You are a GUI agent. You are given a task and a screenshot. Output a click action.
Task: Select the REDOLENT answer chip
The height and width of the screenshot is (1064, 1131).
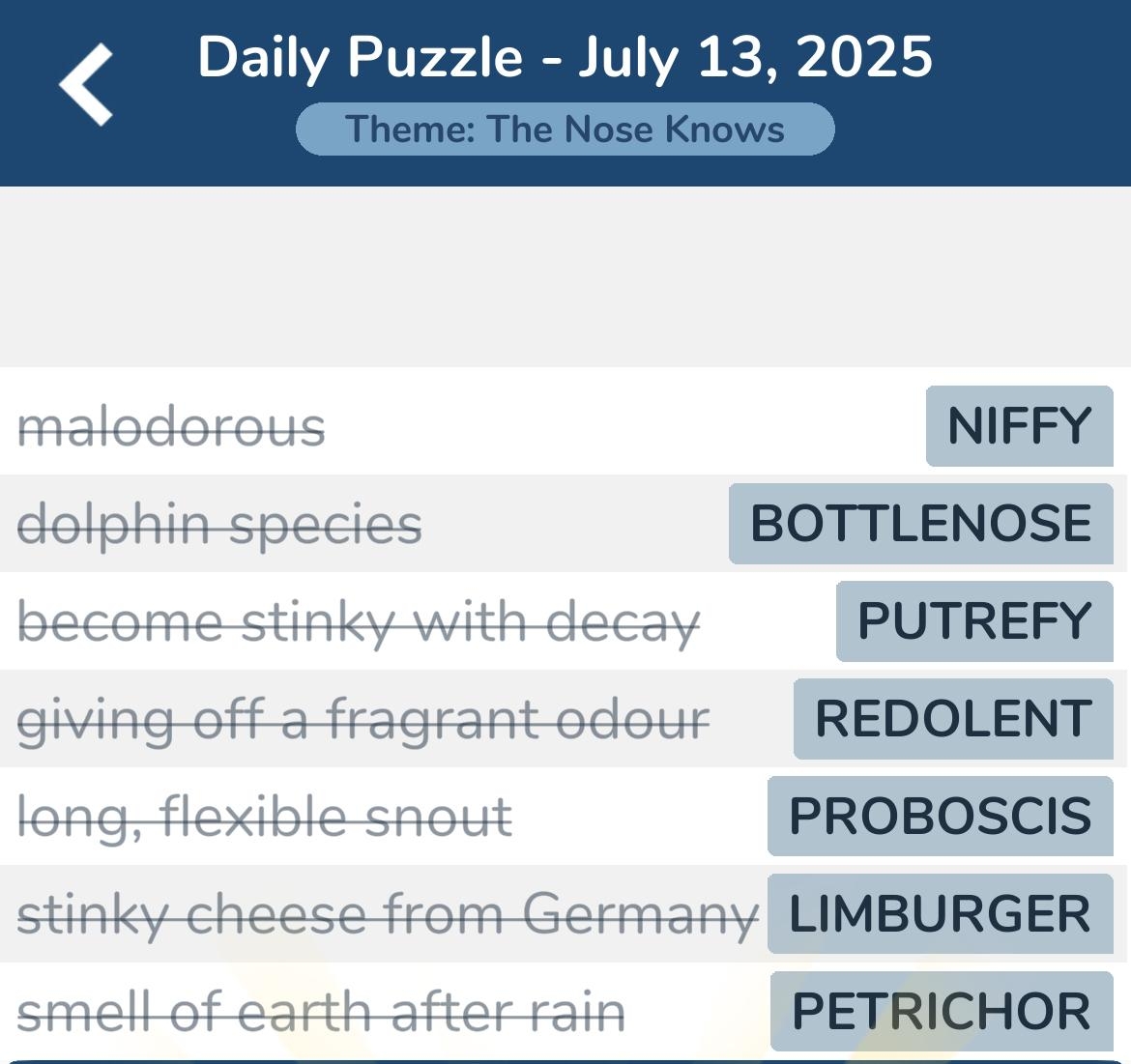953,719
